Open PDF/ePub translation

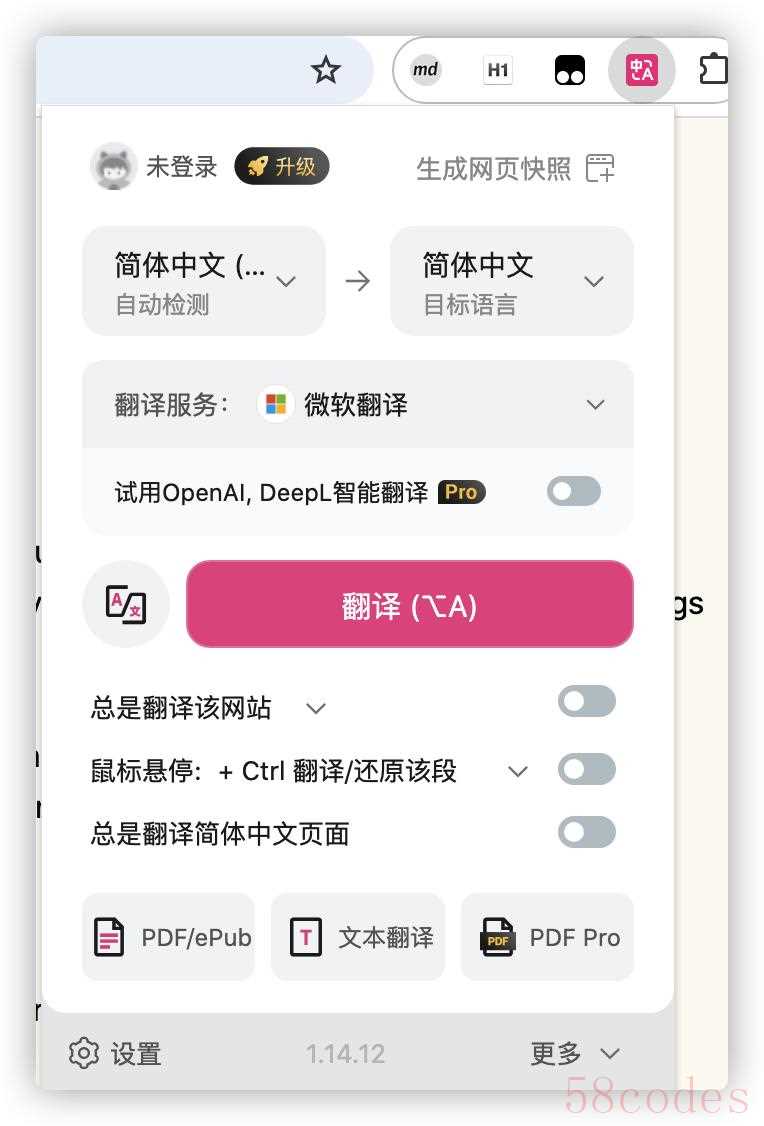pos(169,937)
